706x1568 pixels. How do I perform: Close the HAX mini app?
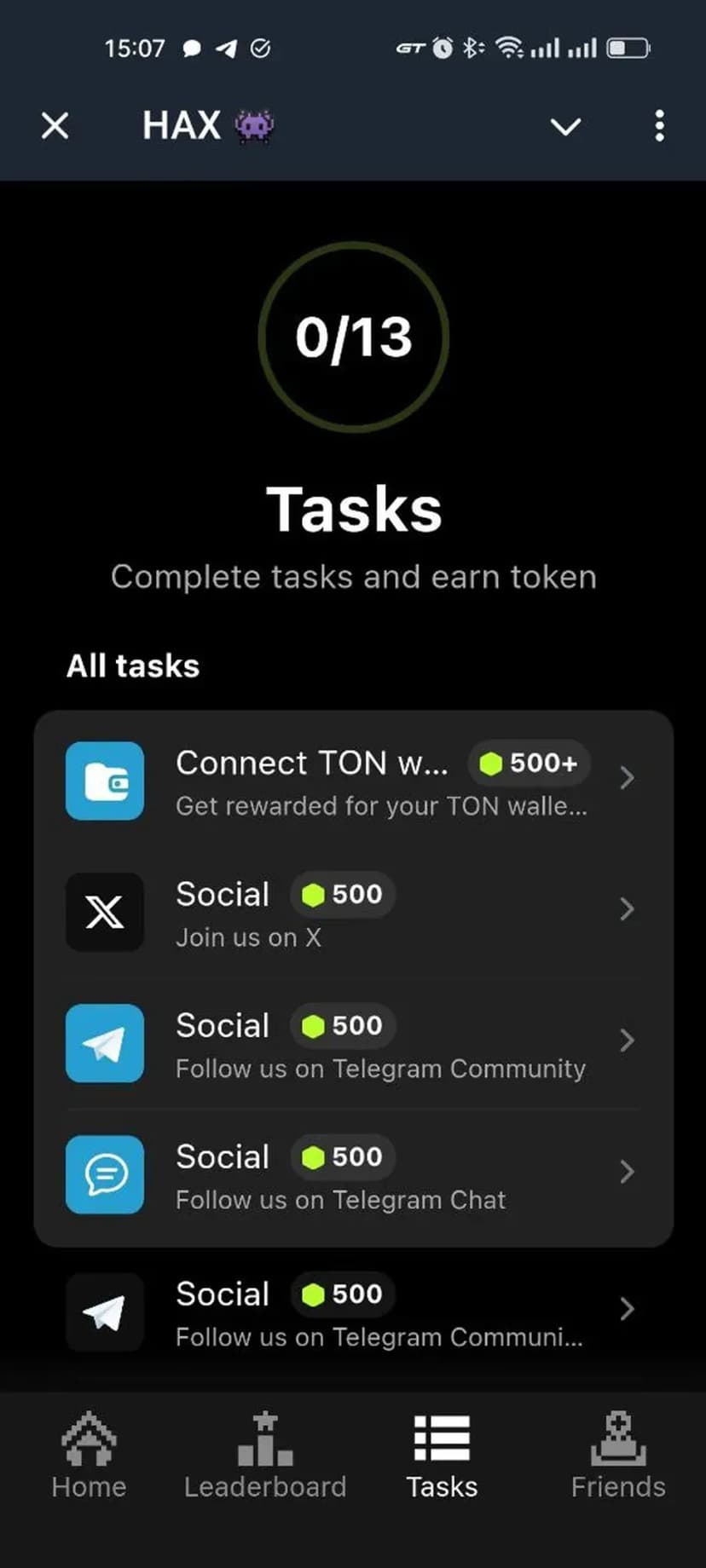coord(55,126)
